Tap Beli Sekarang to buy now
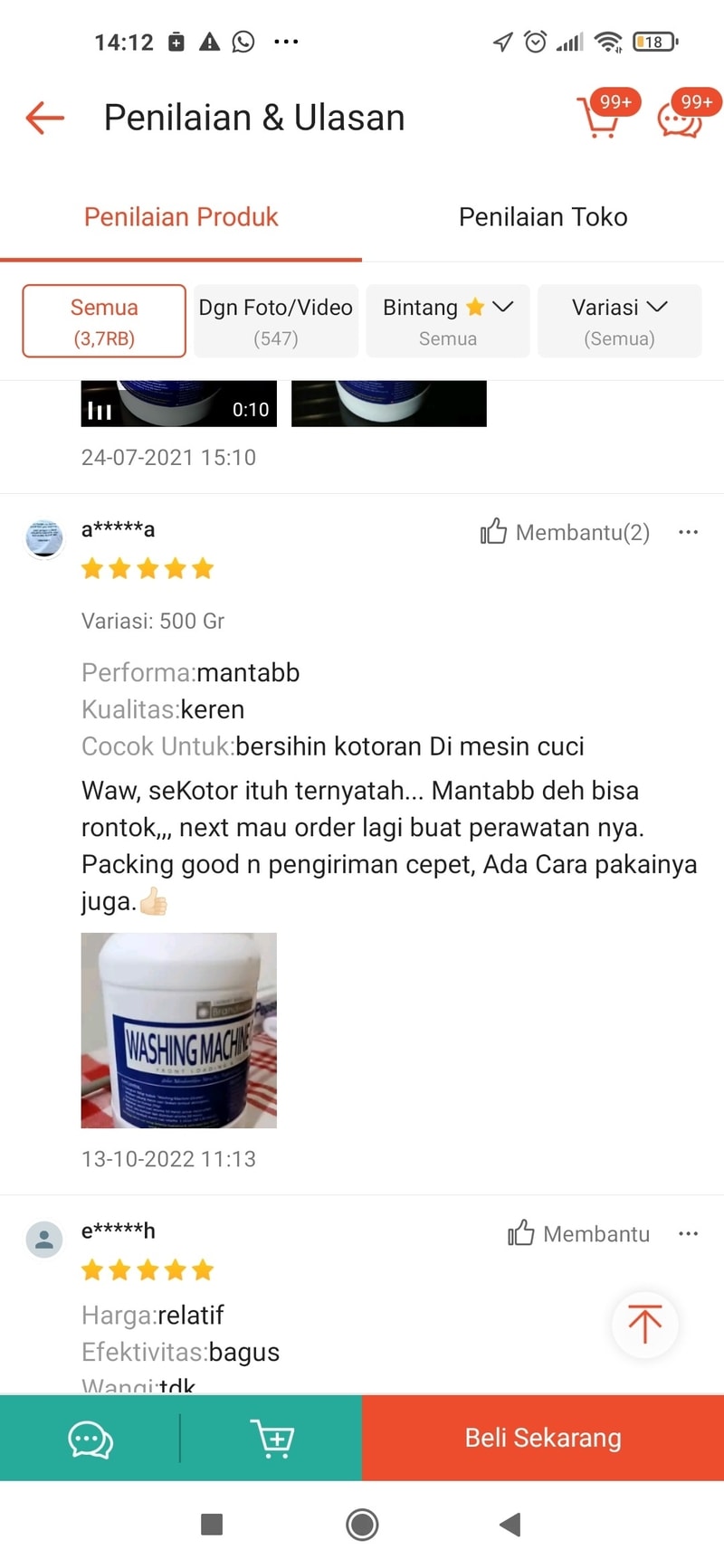 [543, 1438]
